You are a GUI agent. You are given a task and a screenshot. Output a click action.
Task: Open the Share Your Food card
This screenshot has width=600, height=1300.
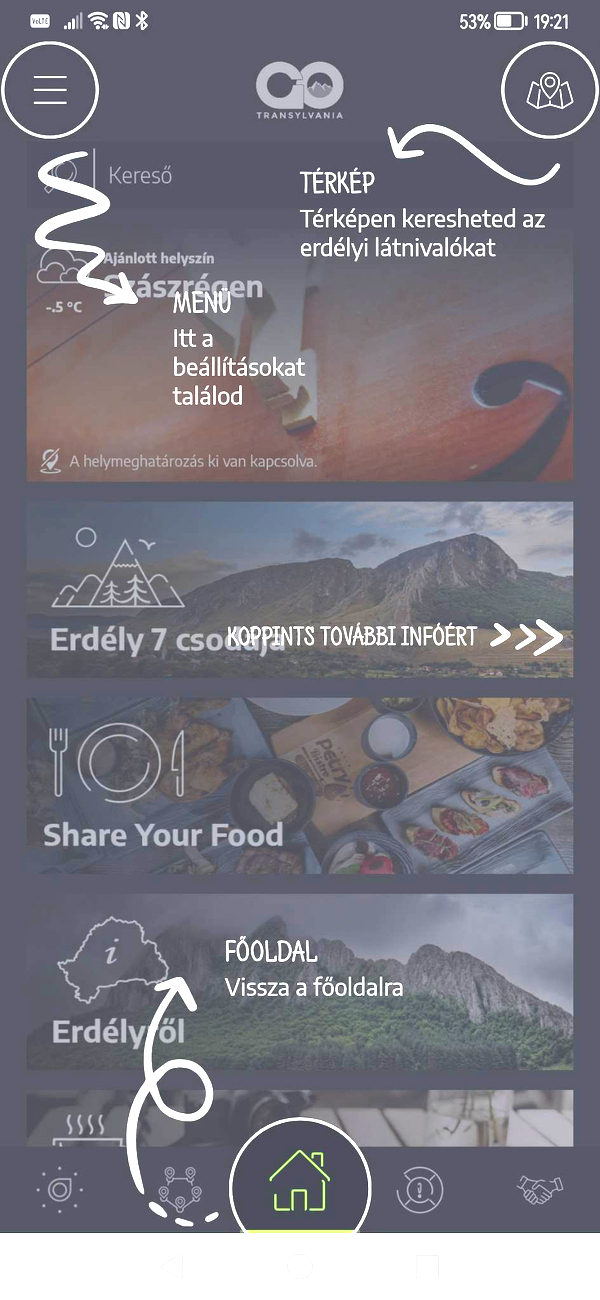[x=300, y=786]
